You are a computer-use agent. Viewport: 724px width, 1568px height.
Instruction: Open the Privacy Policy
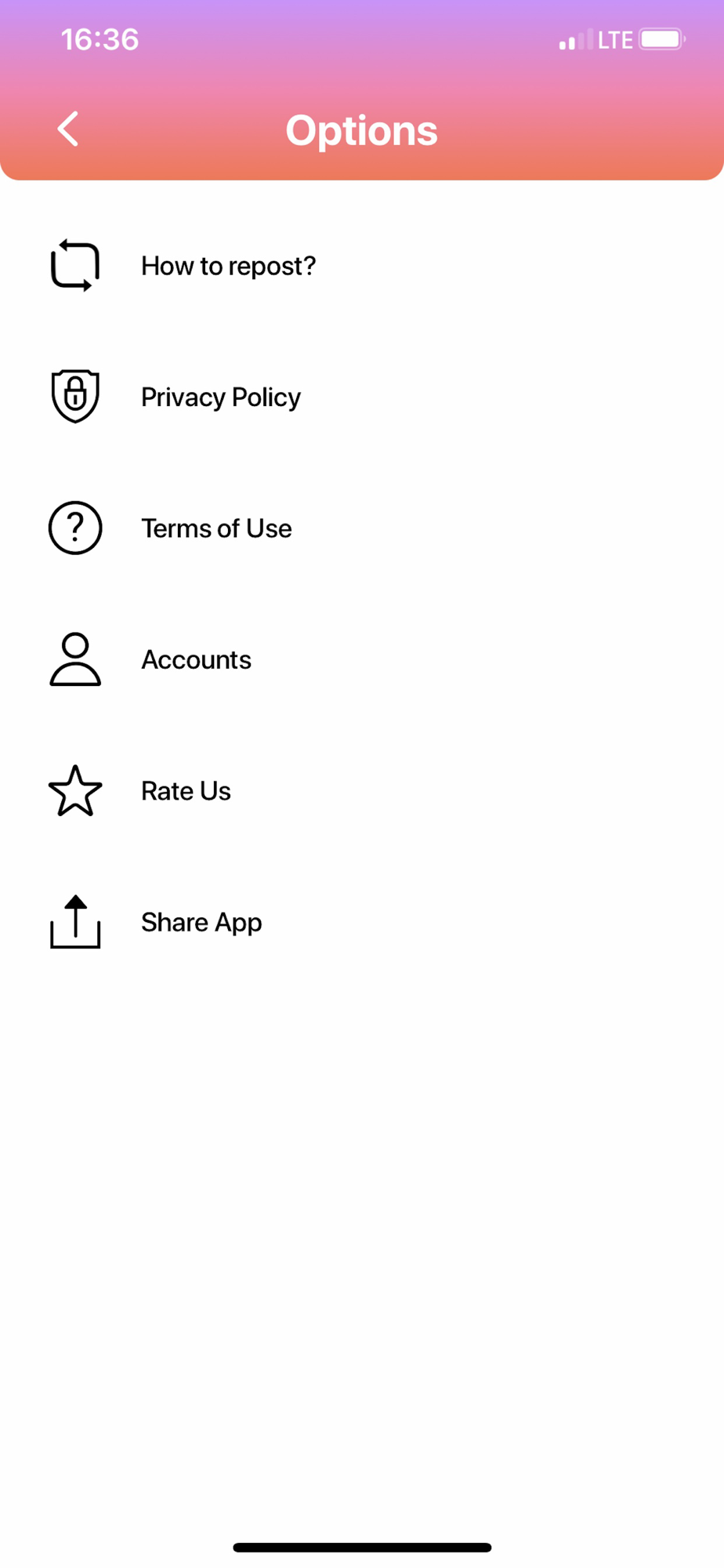pyautogui.click(x=362, y=397)
